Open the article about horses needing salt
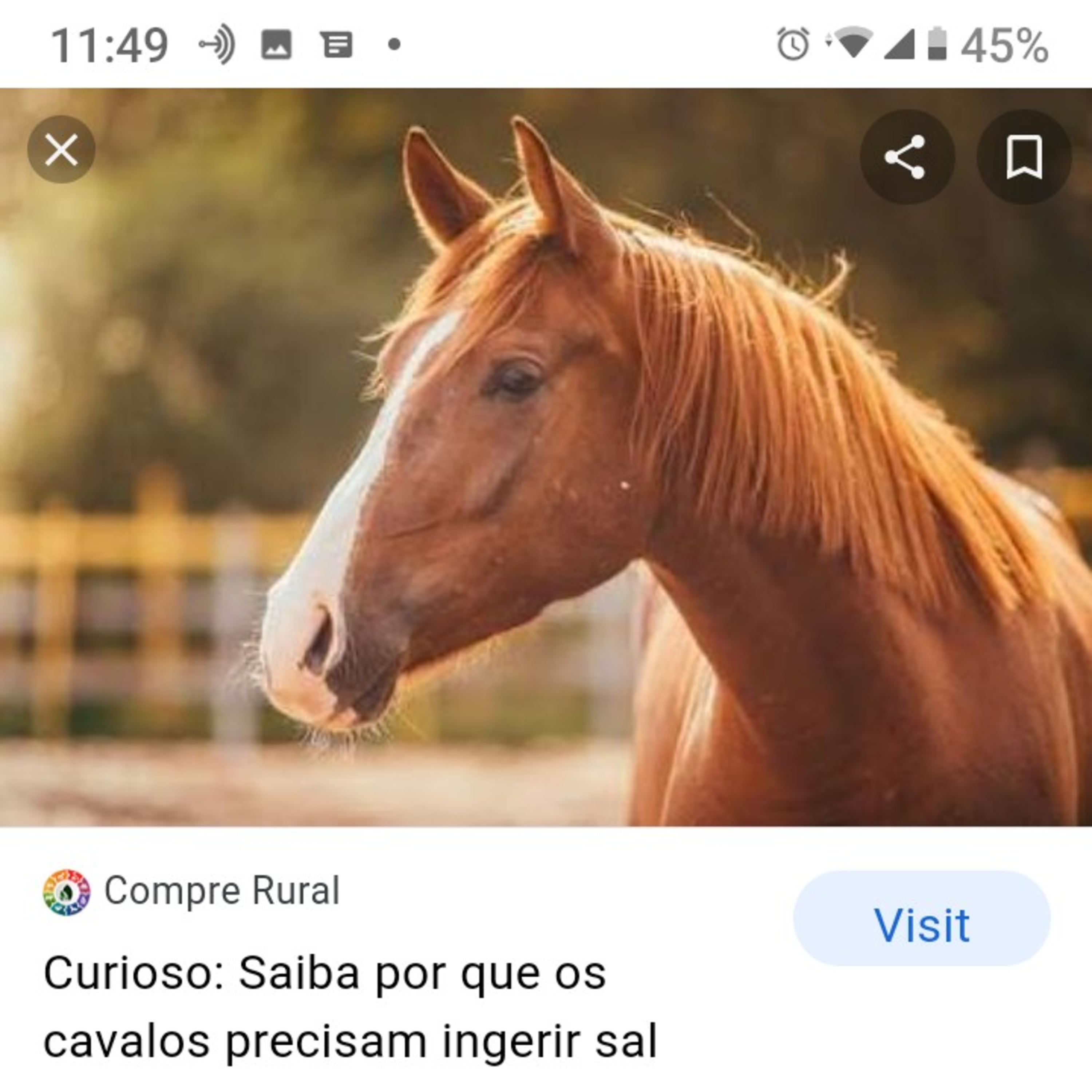 pyautogui.click(x=351, y=1007)
